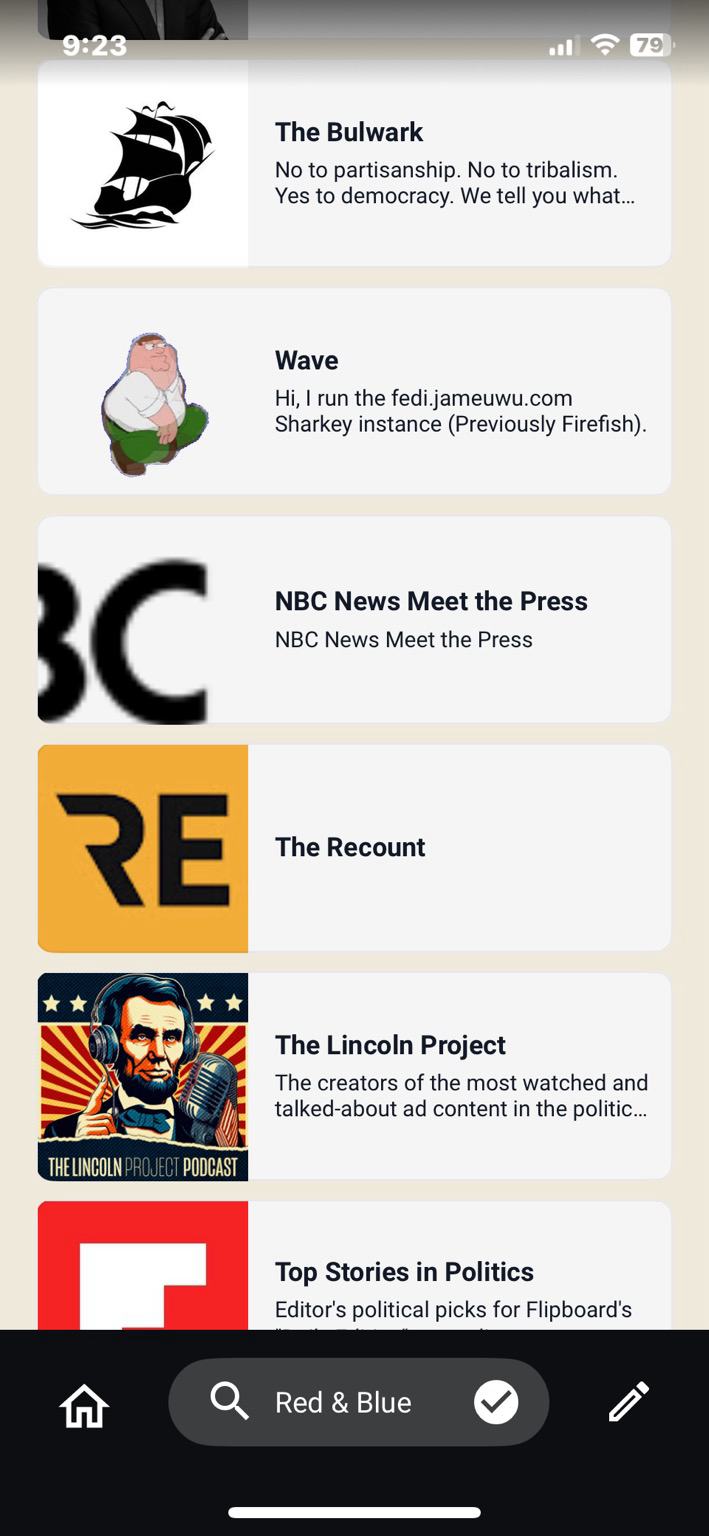Open the pencil compose icon

click(x=629, y=1402)
